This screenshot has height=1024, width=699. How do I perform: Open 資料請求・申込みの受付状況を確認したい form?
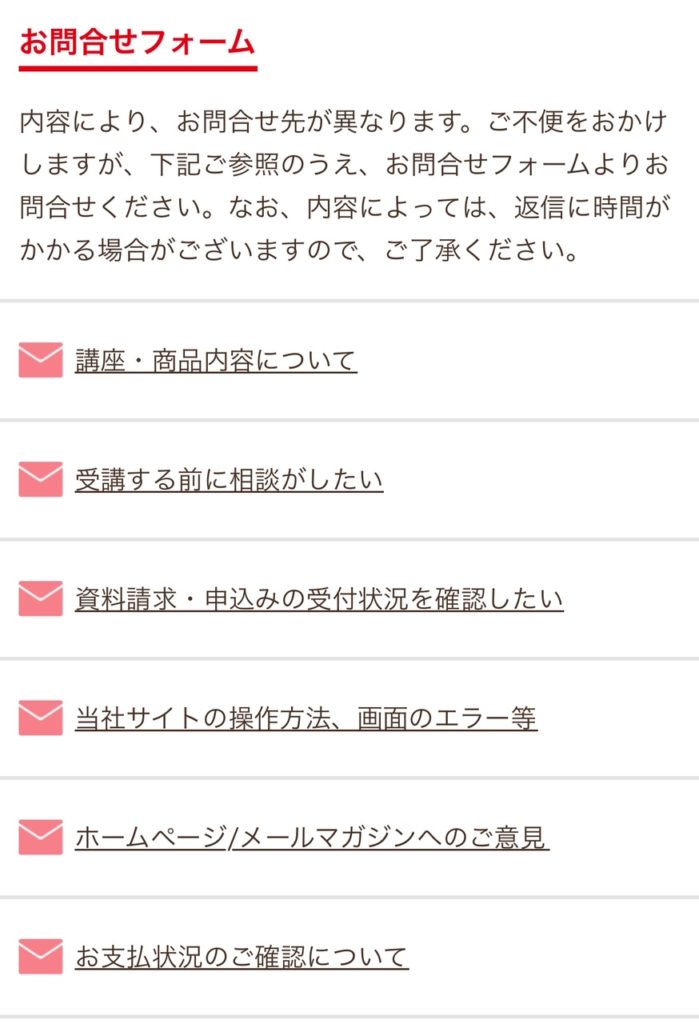pyautogui.click(x=318, y=599)
